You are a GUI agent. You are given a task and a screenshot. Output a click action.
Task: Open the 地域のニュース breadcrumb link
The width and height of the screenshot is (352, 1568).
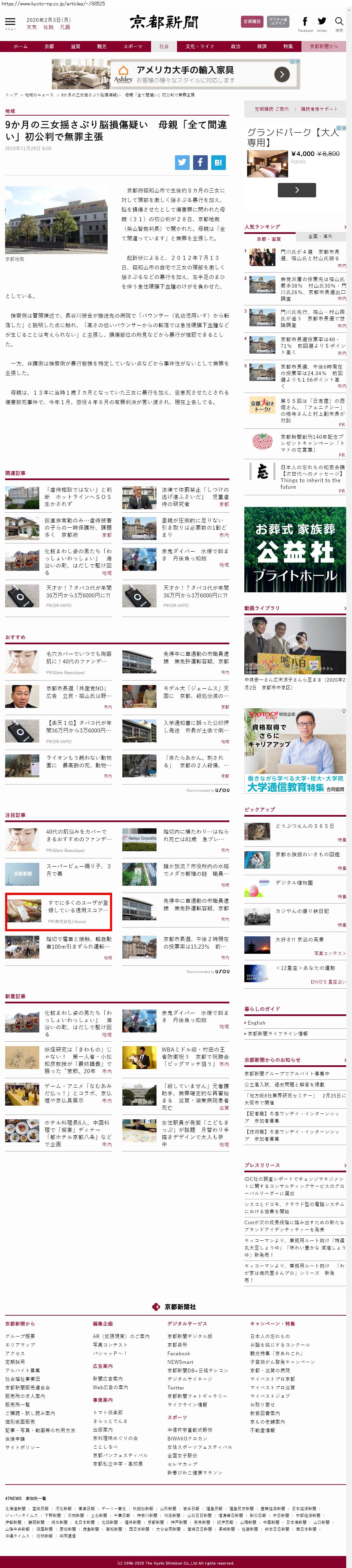(39, 95)
